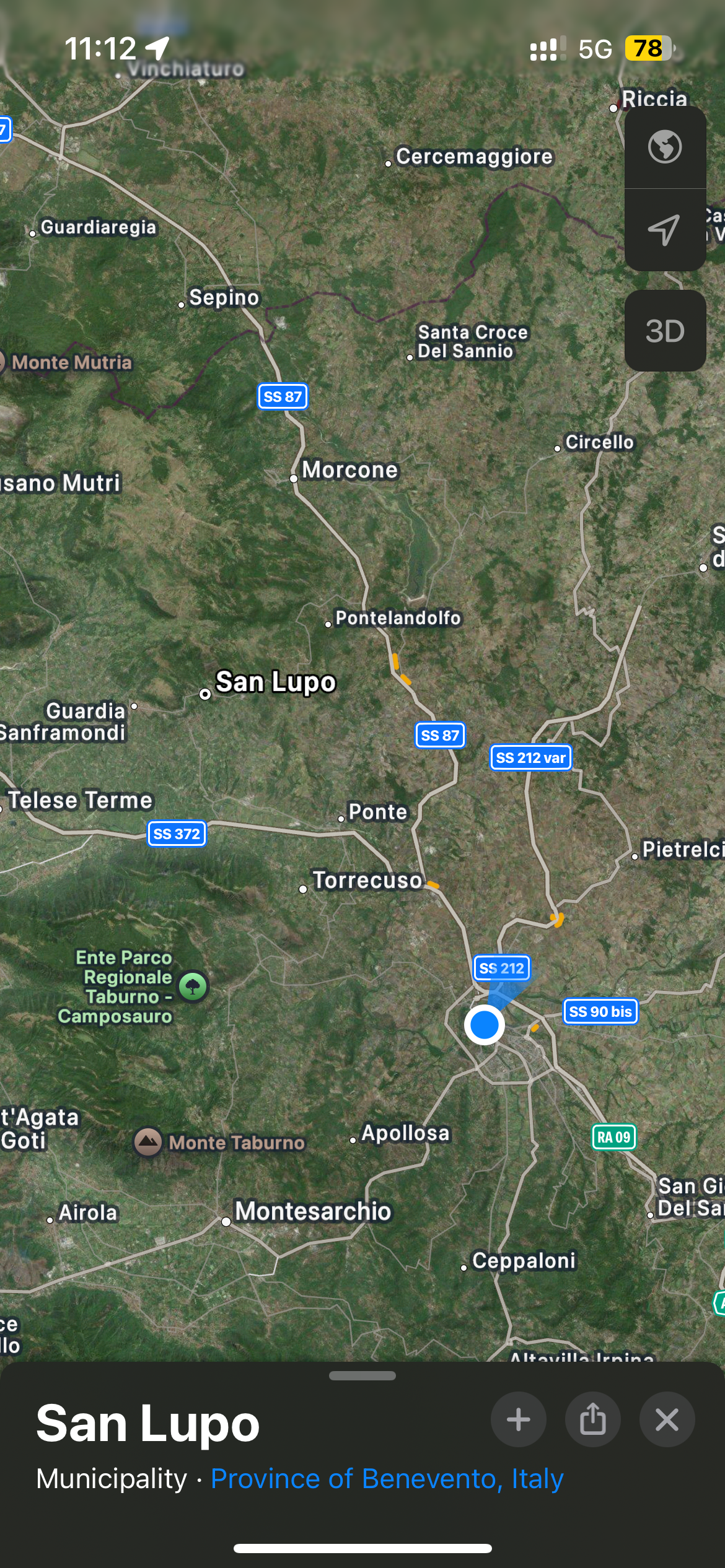Center map on current location arrow
The height and width of the screenshot is (1568, 725).
(665, 230)
